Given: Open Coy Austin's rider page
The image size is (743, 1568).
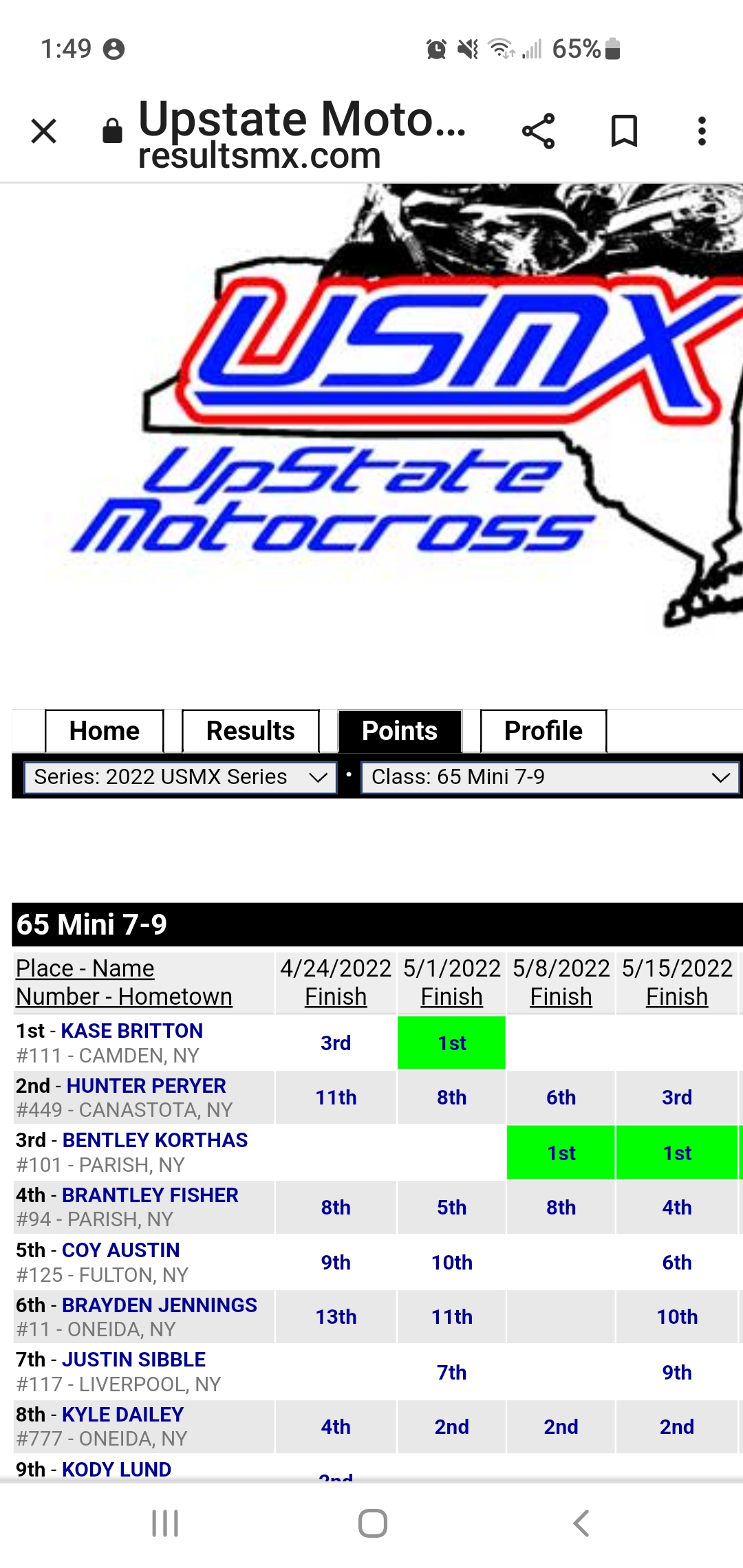Looking at the screenshot, I should click(121, 1250).
